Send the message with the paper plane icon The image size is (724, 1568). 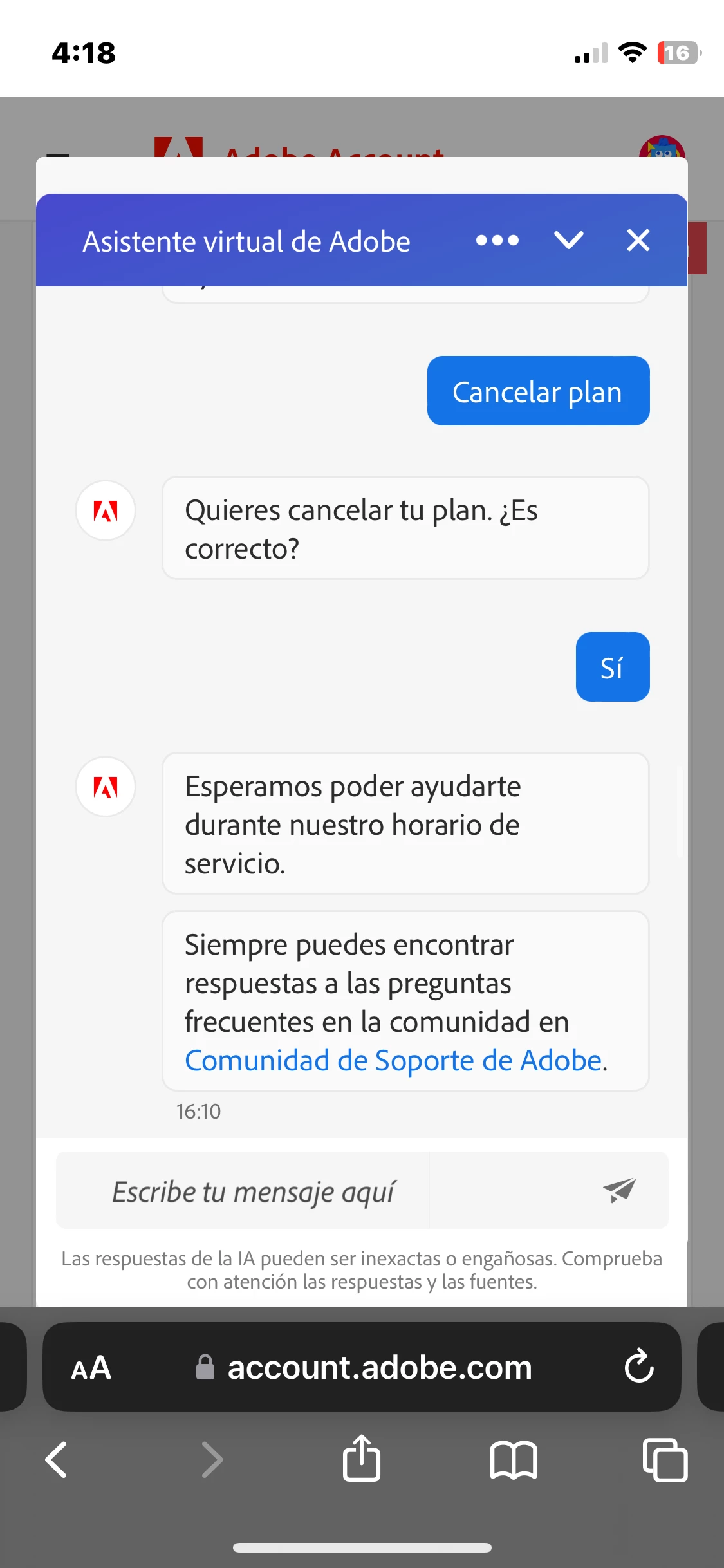pyautogui.click(x=619, y=1191)
